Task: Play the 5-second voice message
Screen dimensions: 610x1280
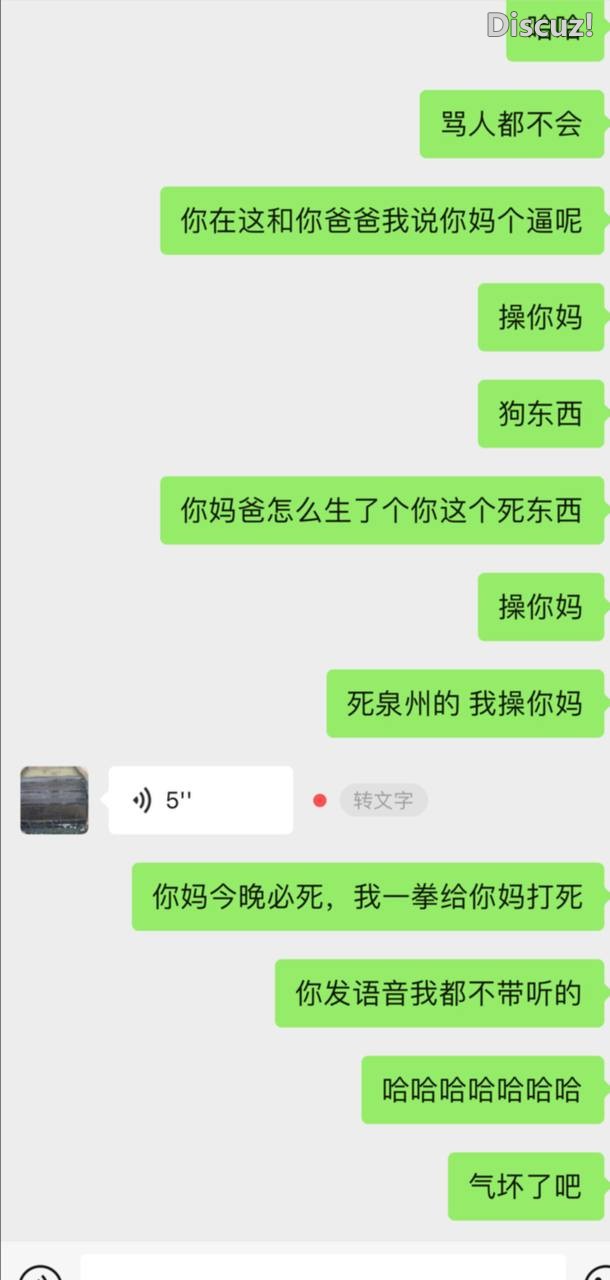Action: tap(200, 800)
